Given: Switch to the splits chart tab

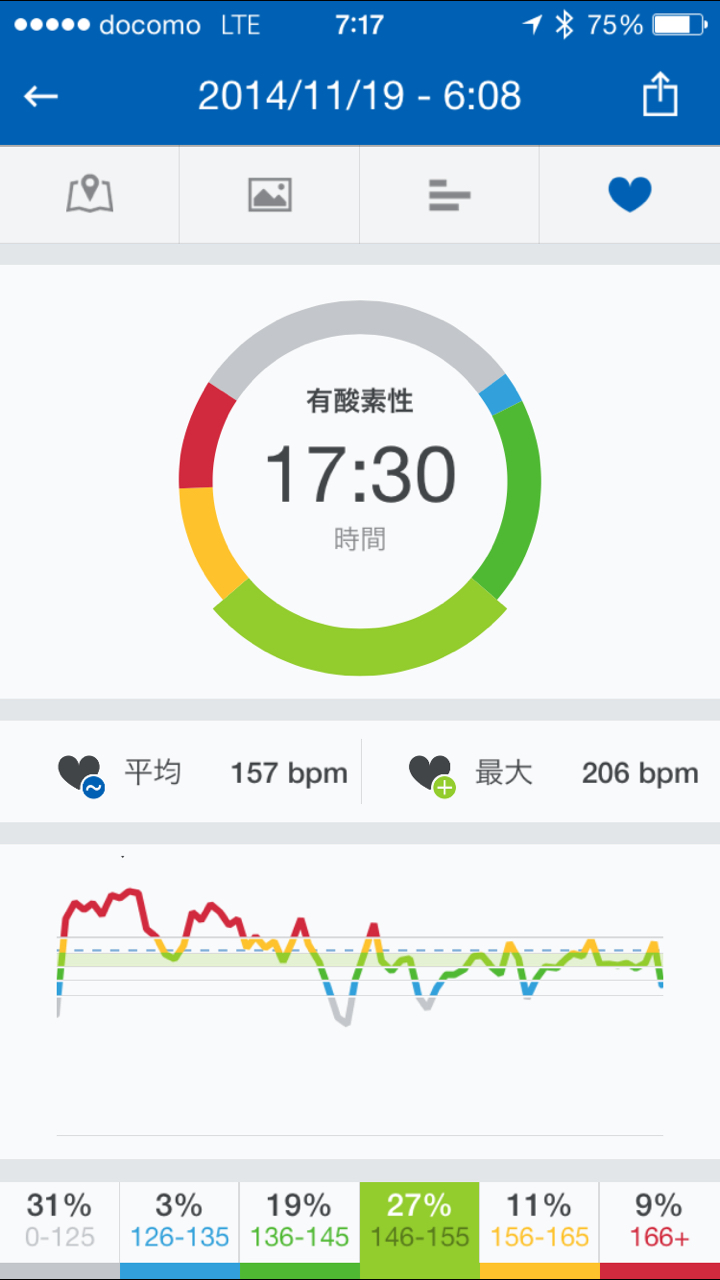Looking at the screenshot, I should pyautogui.click(x=449, y=194).
